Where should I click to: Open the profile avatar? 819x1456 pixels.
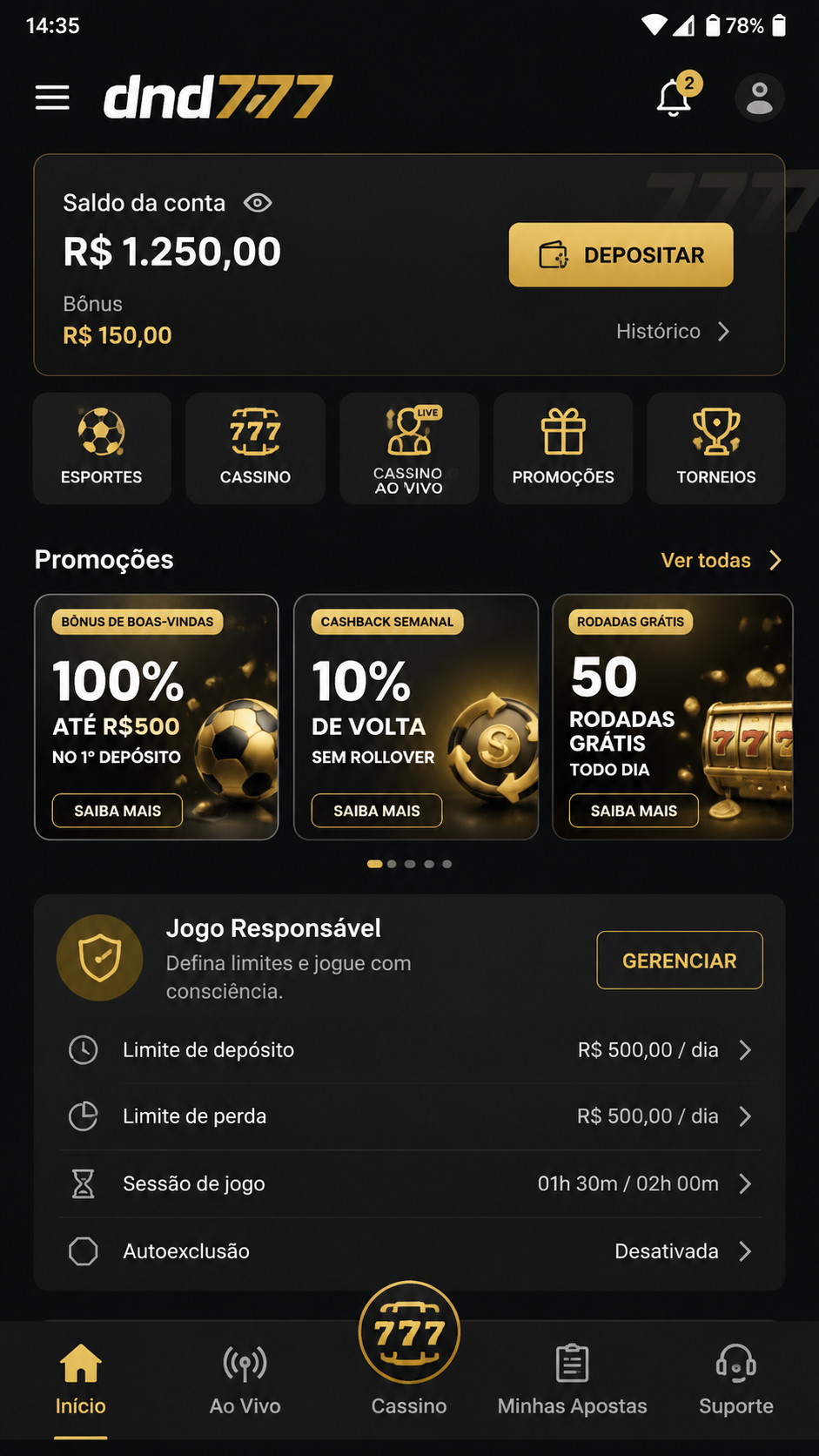tap(760, 97)
